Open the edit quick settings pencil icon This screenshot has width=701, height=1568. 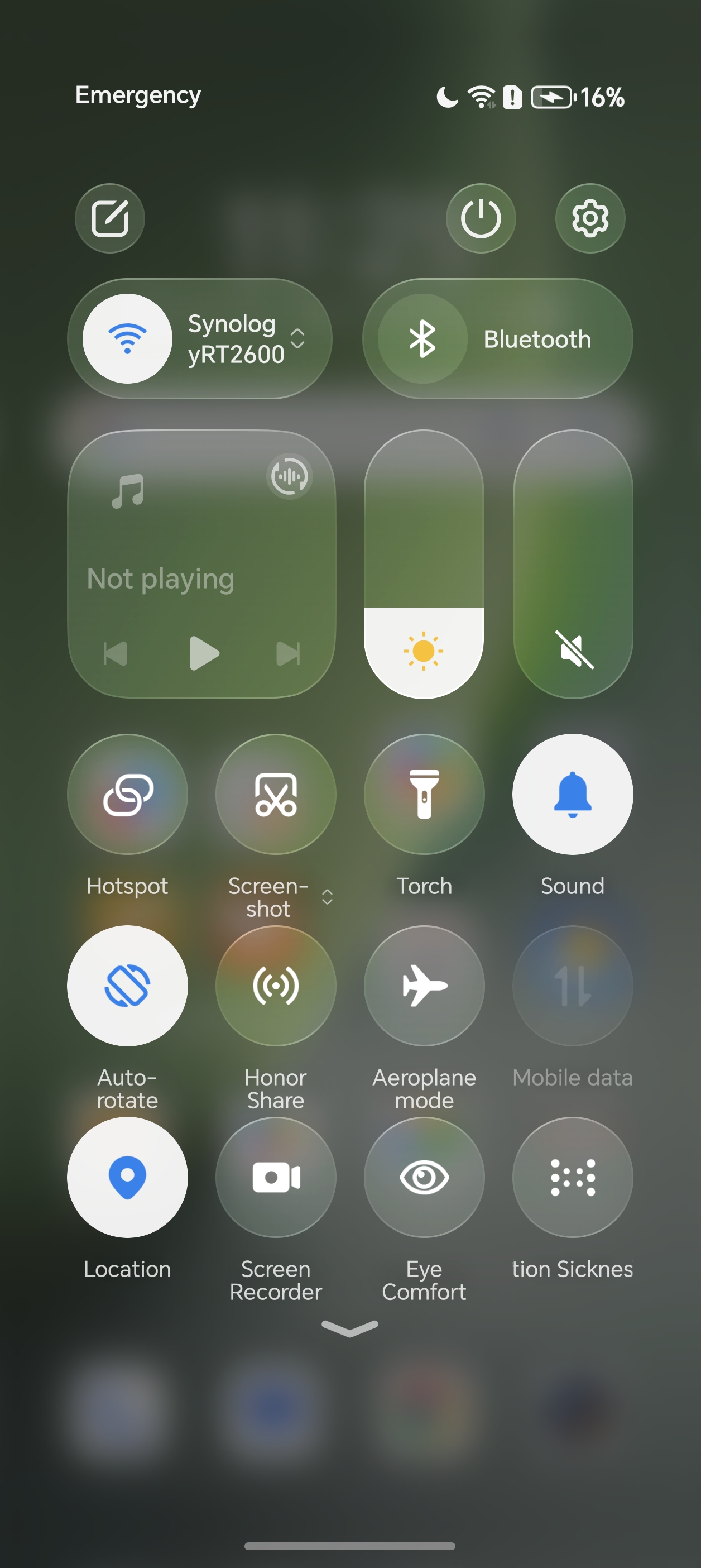pos(109,218)
